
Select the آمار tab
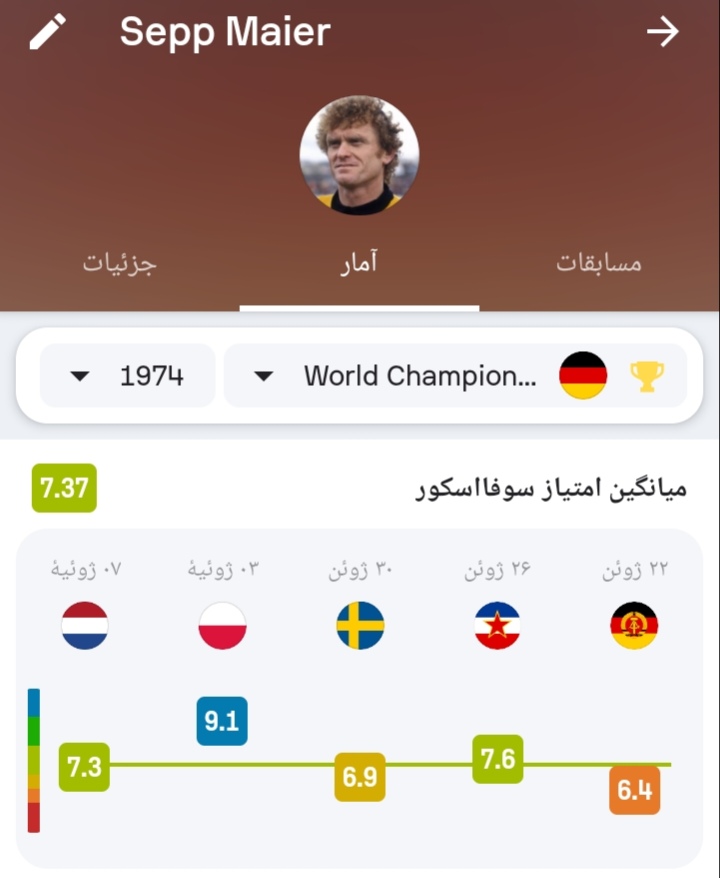[x=359, y=264]
